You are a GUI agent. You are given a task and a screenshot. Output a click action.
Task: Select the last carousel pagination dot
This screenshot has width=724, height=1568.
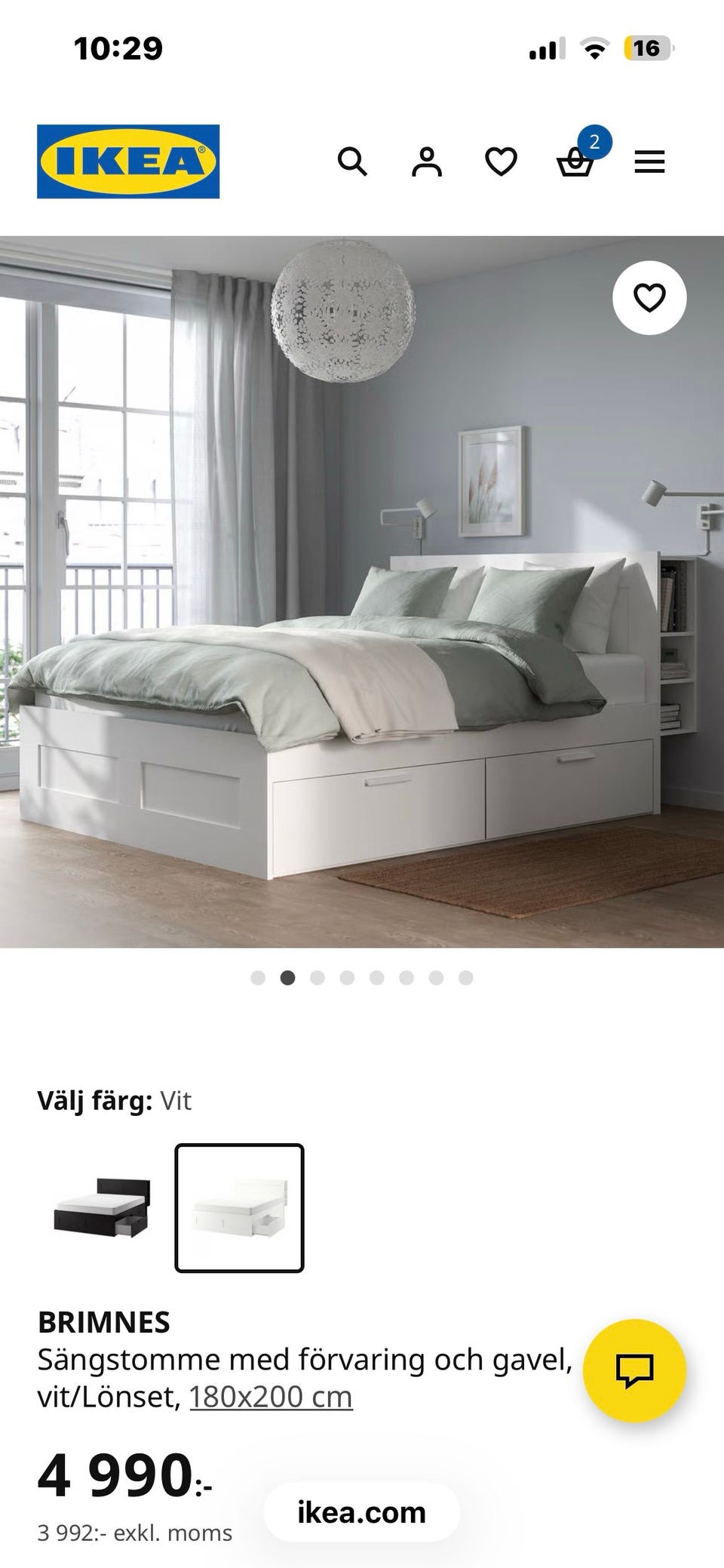pyautogui.click(x=463, y=976)
